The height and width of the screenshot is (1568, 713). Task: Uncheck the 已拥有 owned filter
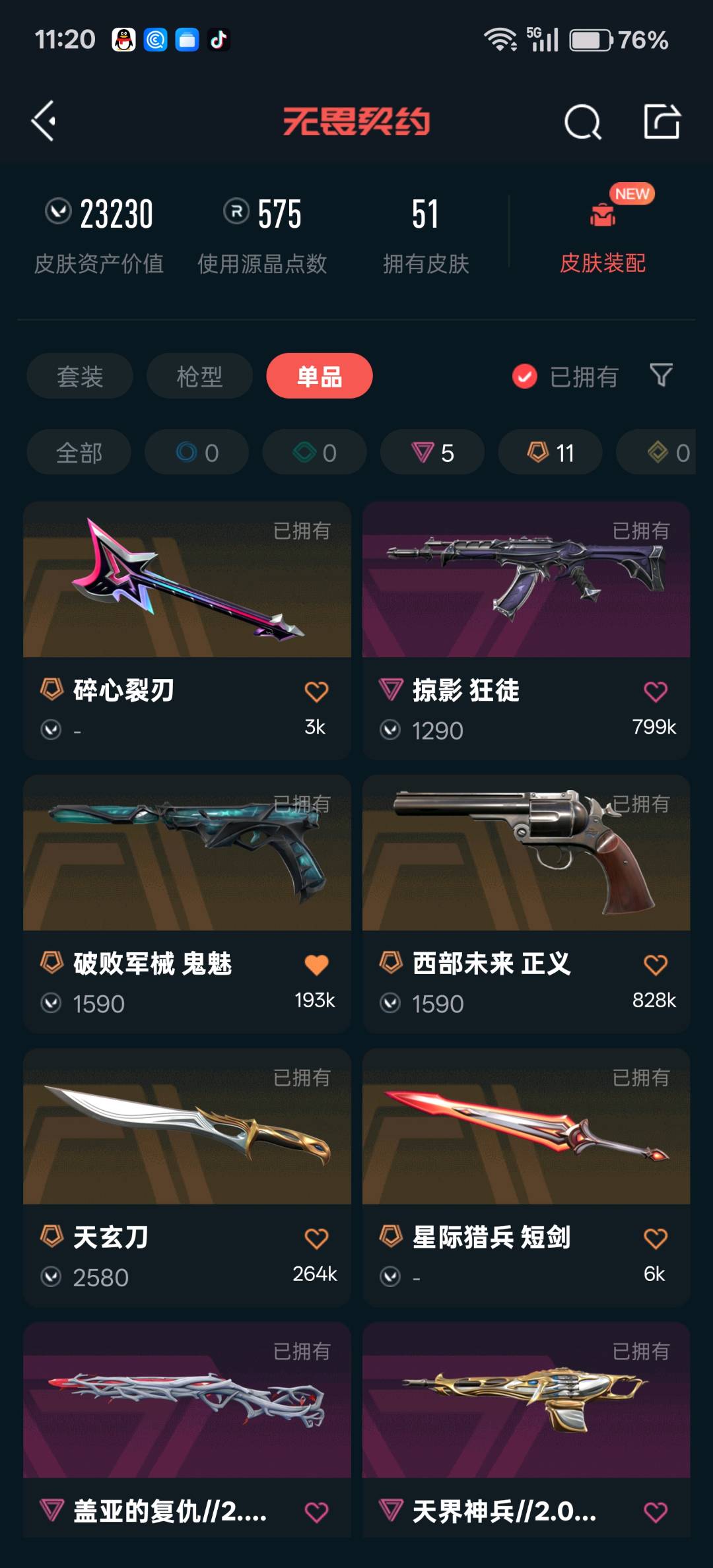click(565, 377)
